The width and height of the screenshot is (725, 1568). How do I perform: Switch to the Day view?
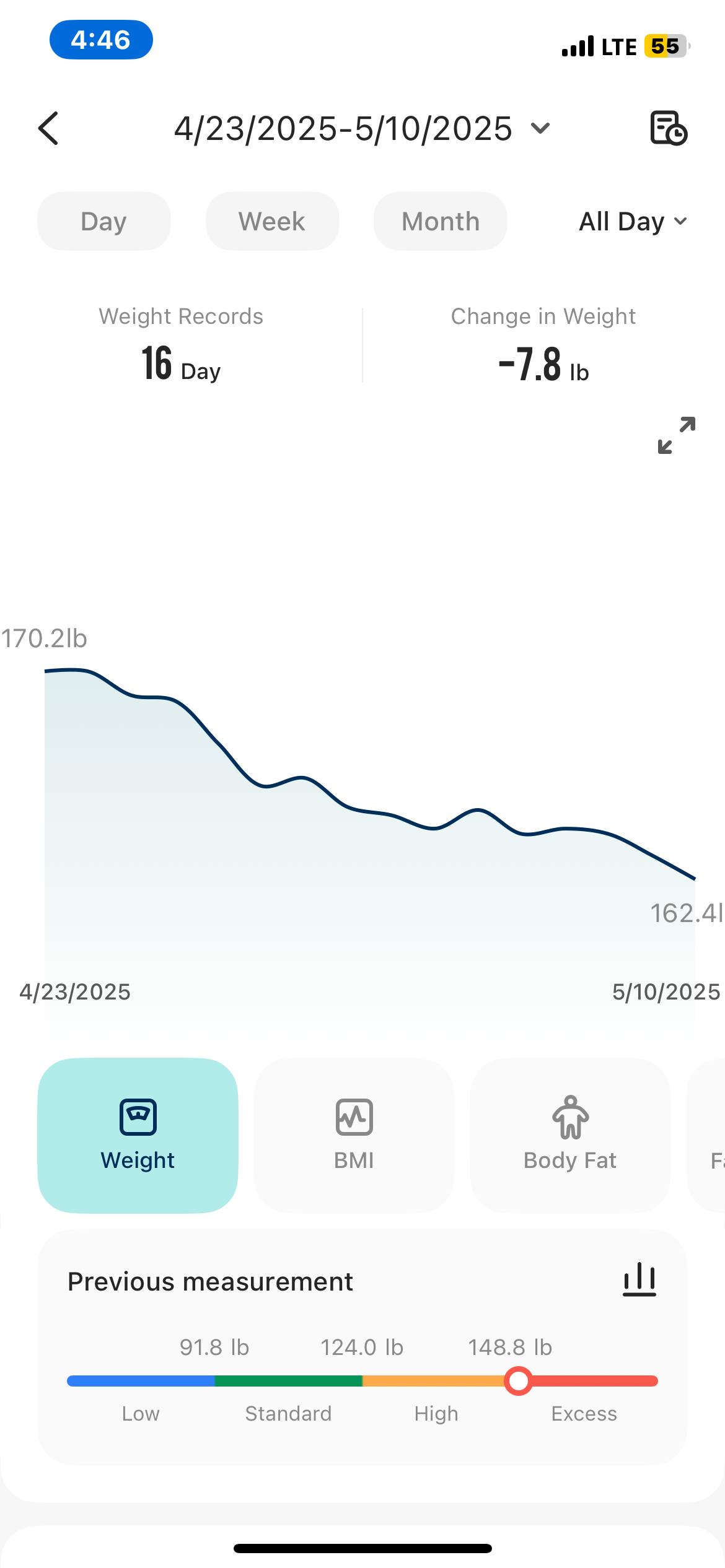coord(103,221)
